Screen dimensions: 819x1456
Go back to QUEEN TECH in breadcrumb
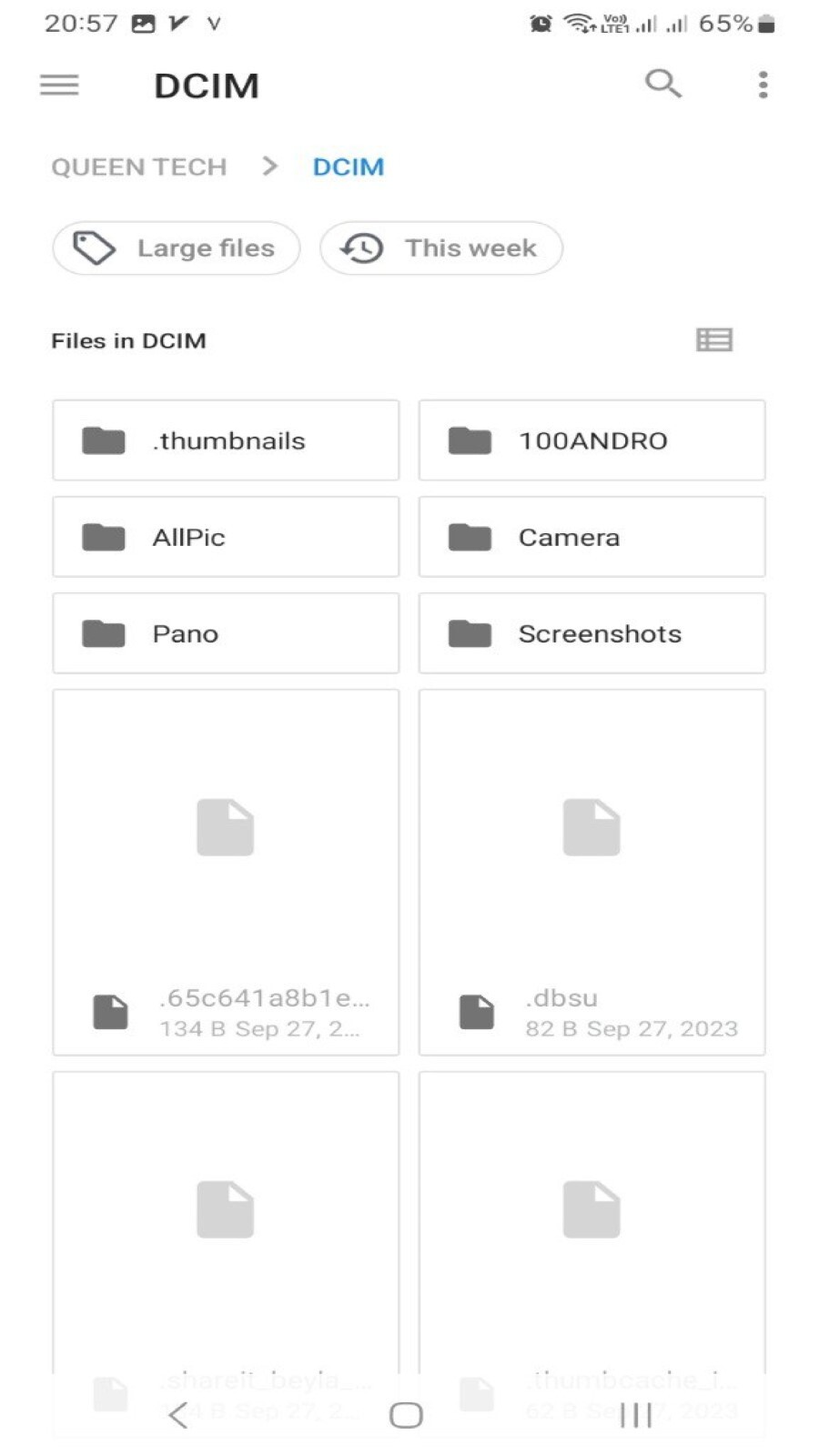138,167
